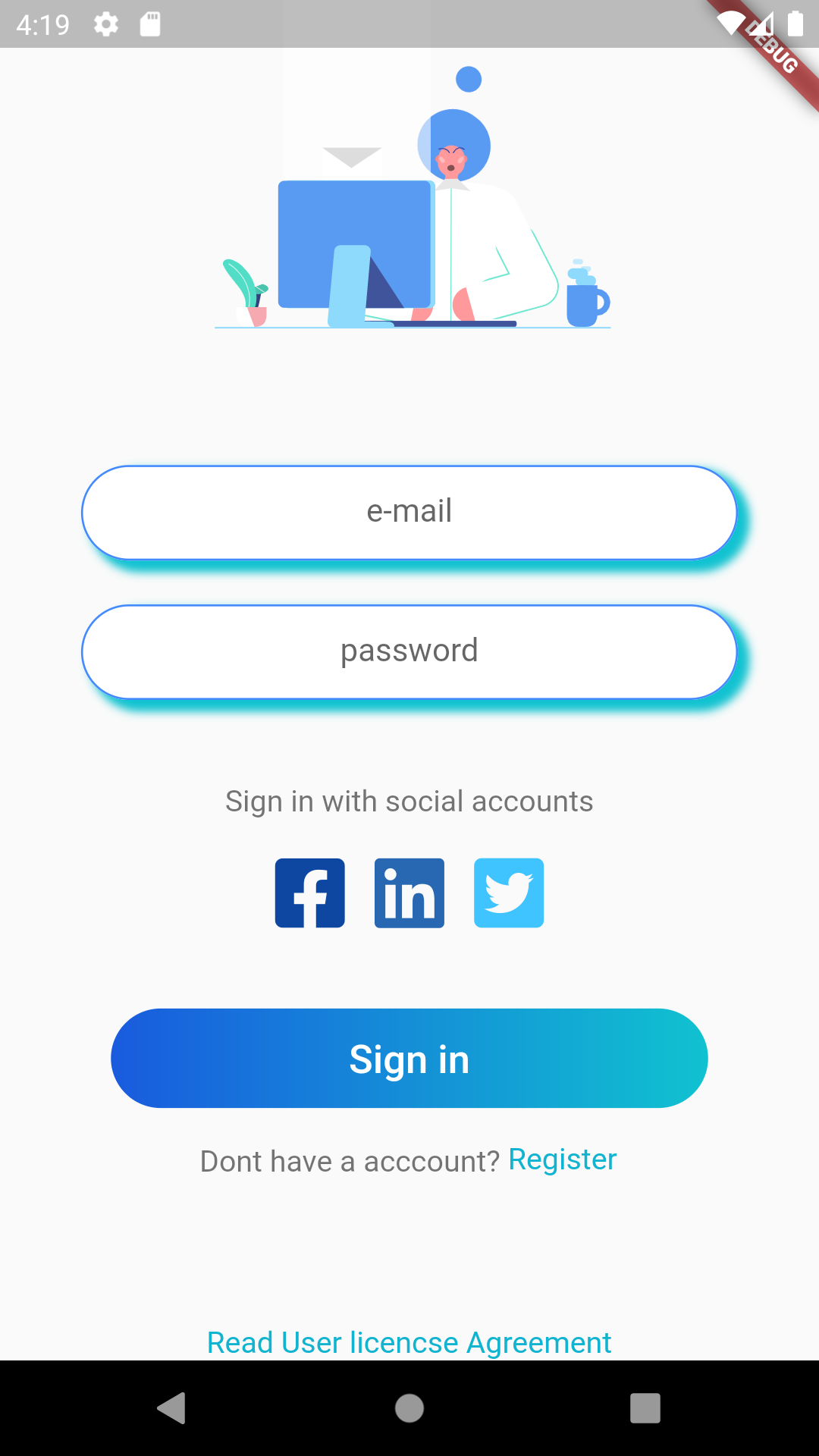The width and height of the screenshot is (819, 1456).
Task: Tap the Android back navigation button
Action: click(x=172, y=1409)
